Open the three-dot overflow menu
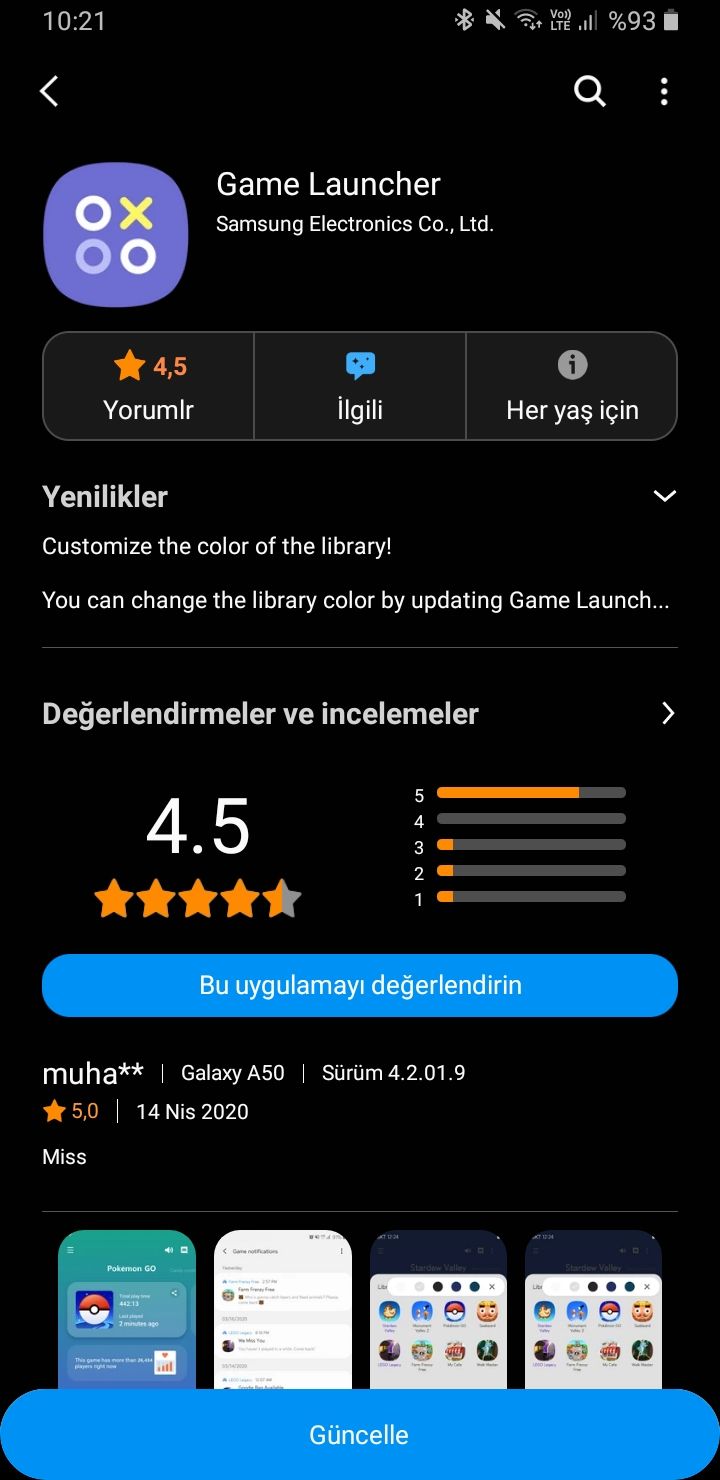The image size is (720, 1480). tap(664, 92)
